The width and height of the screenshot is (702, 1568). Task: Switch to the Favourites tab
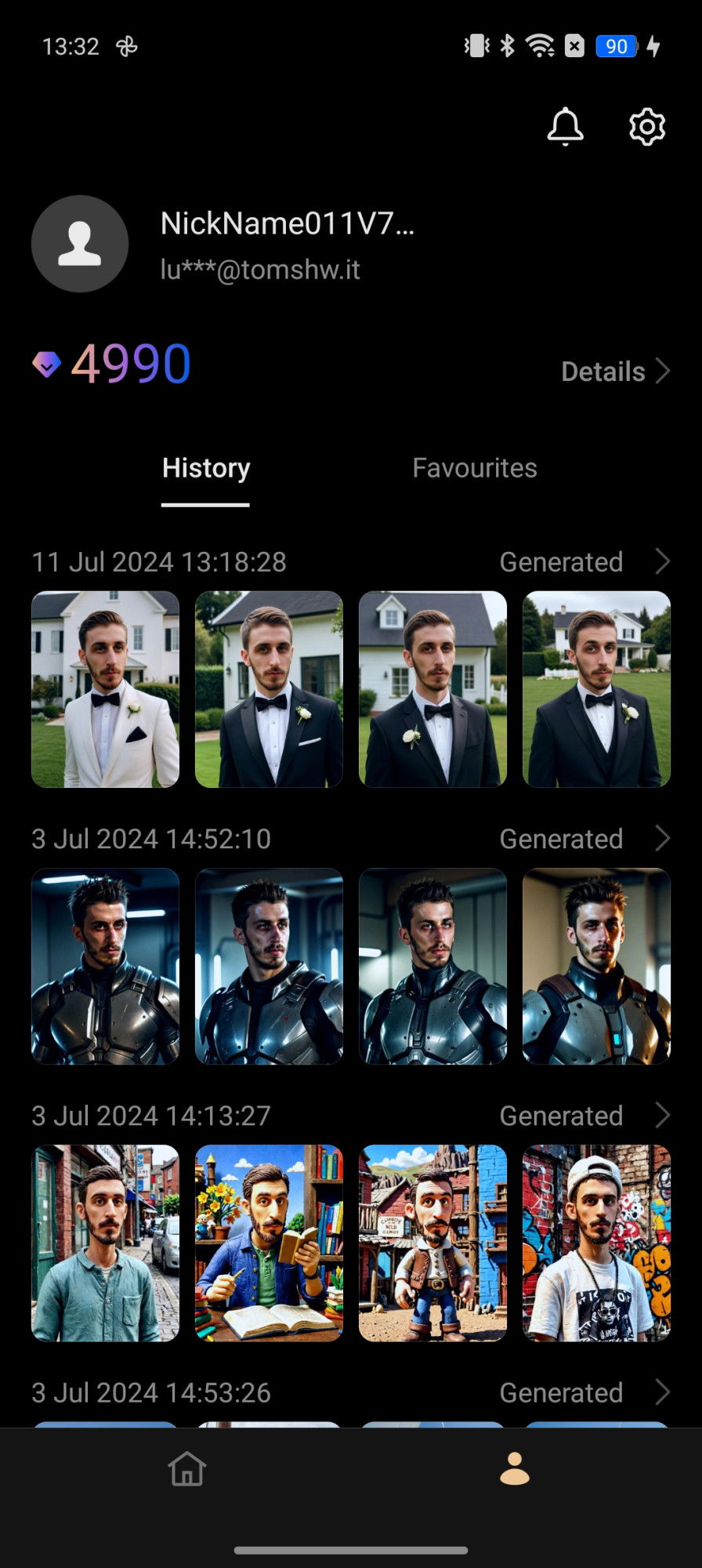475,468
